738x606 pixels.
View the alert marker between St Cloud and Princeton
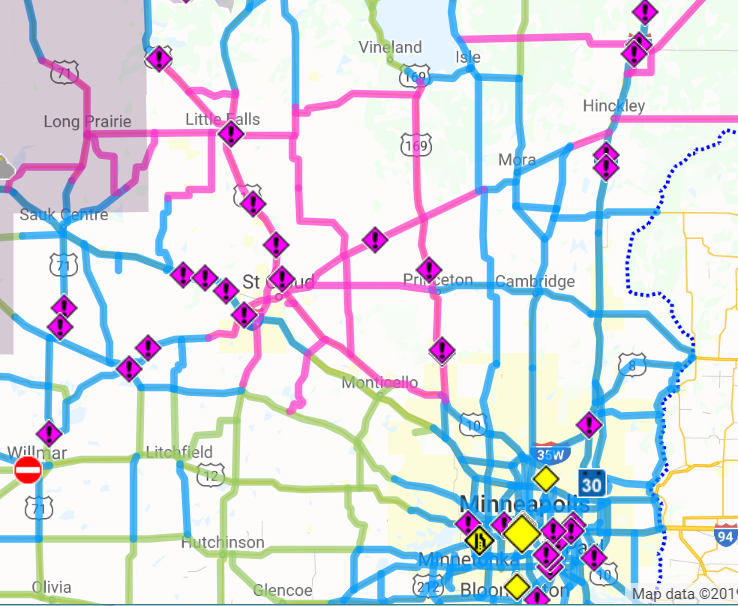coord(375,239)
